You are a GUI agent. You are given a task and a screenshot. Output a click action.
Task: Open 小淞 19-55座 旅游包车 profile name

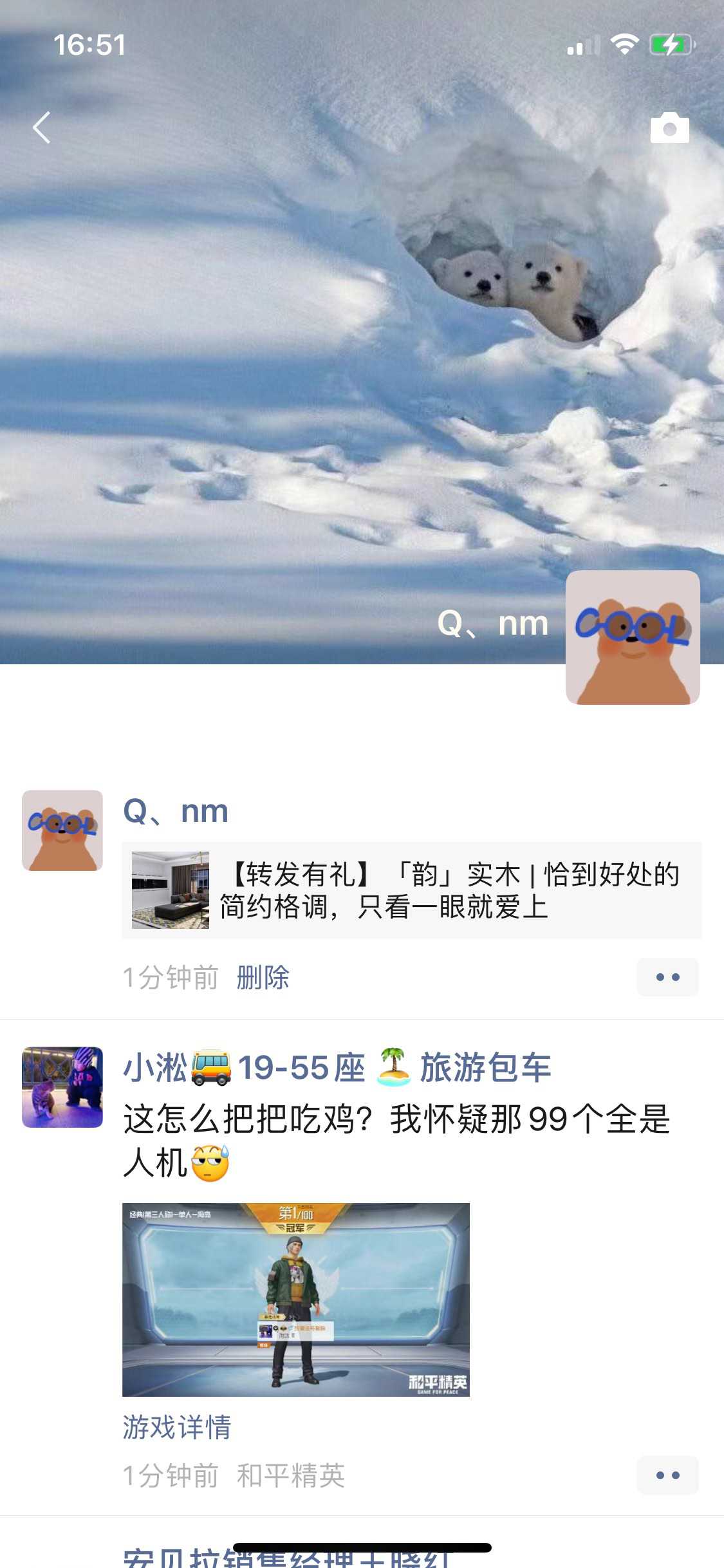click(x=337, y=1068)
